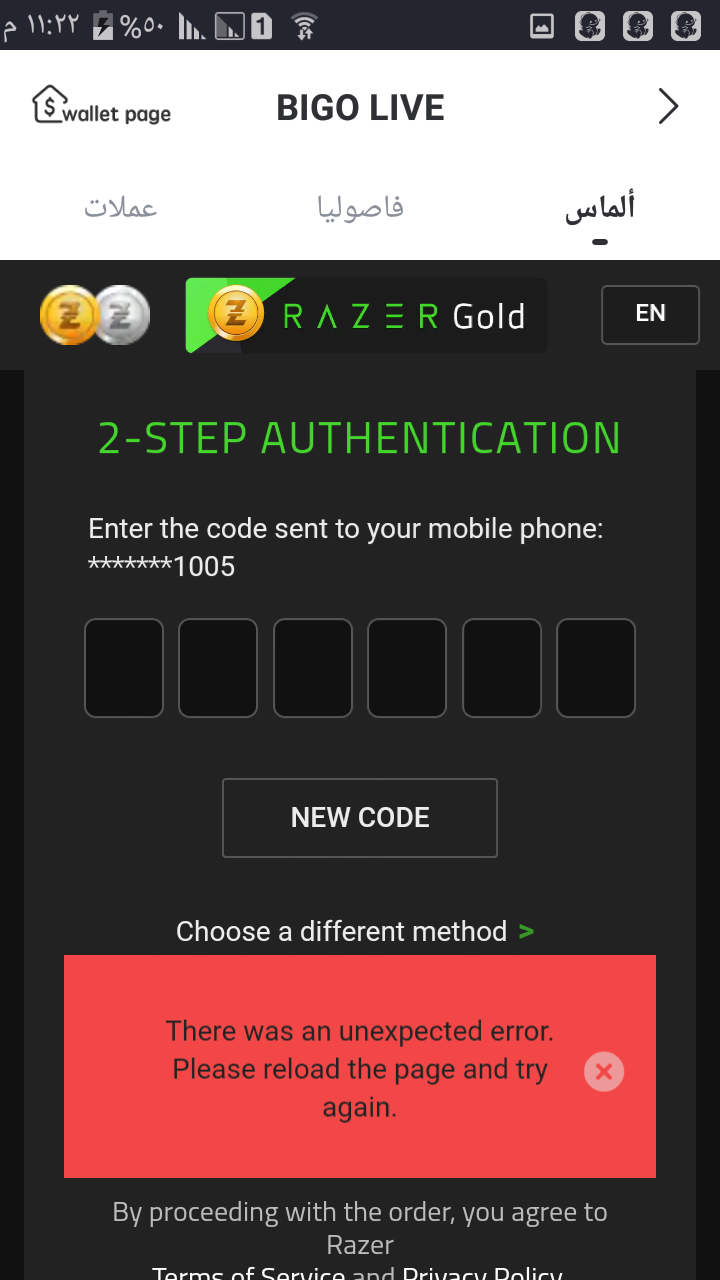The image size is (720, 1280).
Task: Change language with the EN button
Action: point(650,314)
